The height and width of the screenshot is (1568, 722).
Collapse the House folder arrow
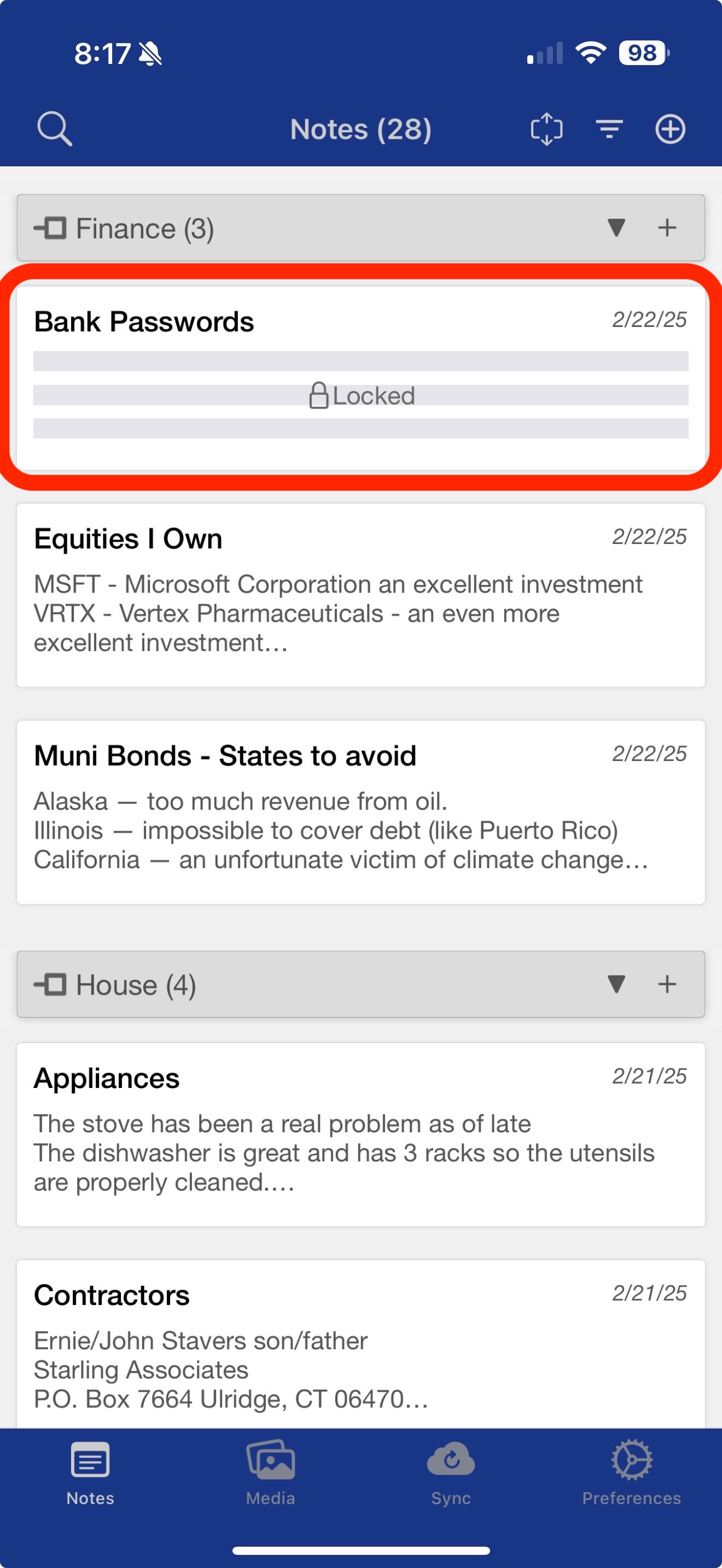tap(616, 984)
